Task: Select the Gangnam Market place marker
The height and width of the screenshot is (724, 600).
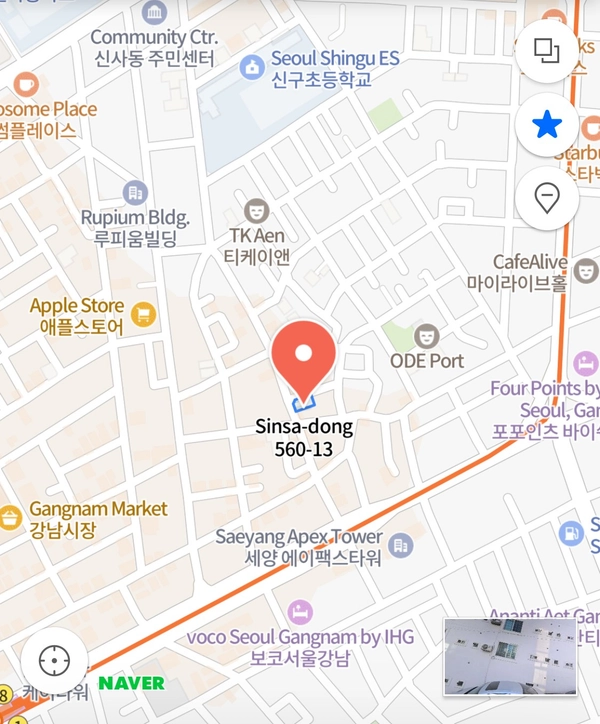Action: (x=10, y=518)
